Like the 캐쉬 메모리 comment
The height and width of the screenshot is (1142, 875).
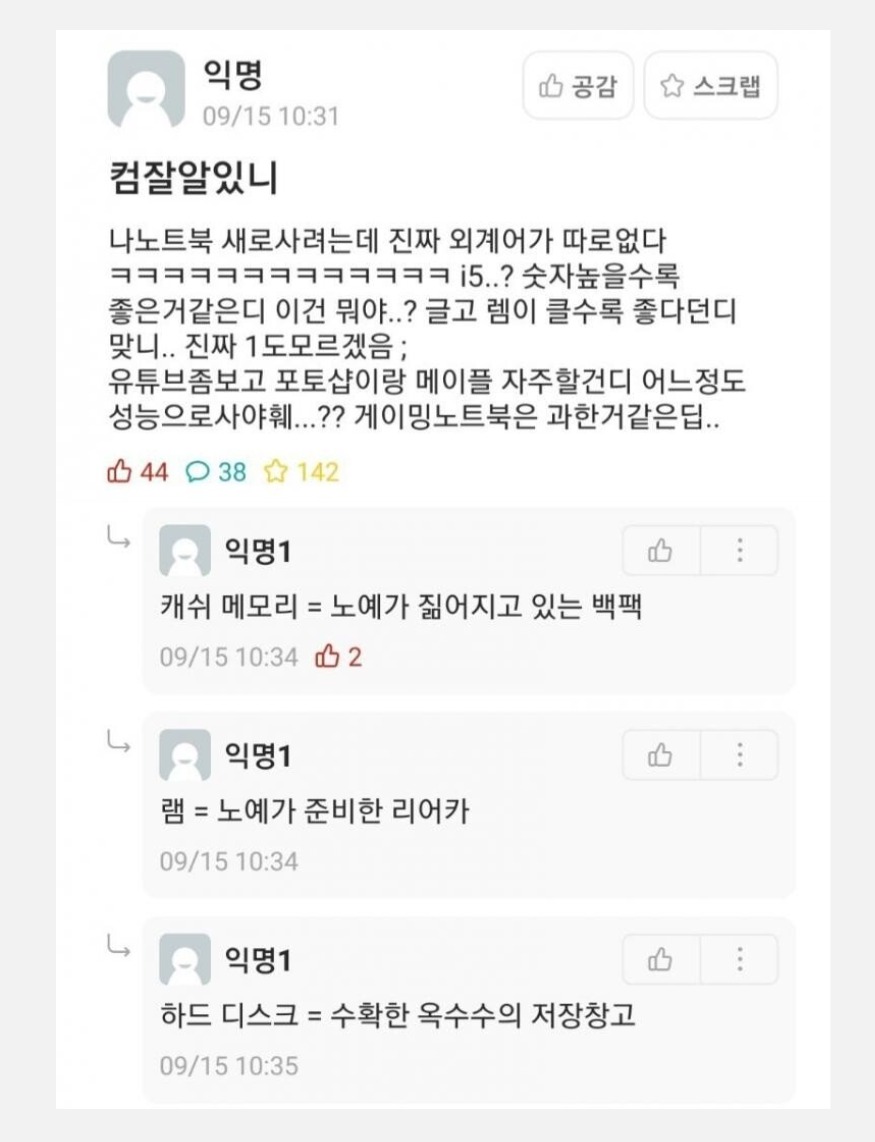tap(661, 550)
